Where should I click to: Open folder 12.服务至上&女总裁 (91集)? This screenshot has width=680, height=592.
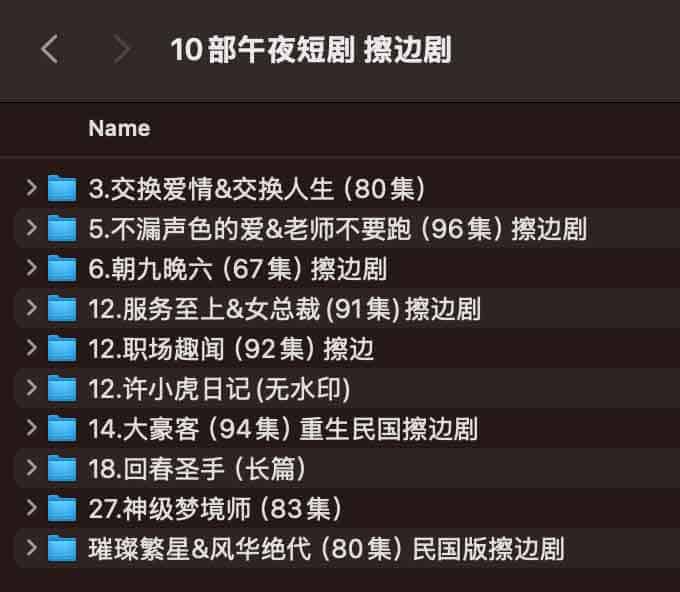[x=284, y=308]
